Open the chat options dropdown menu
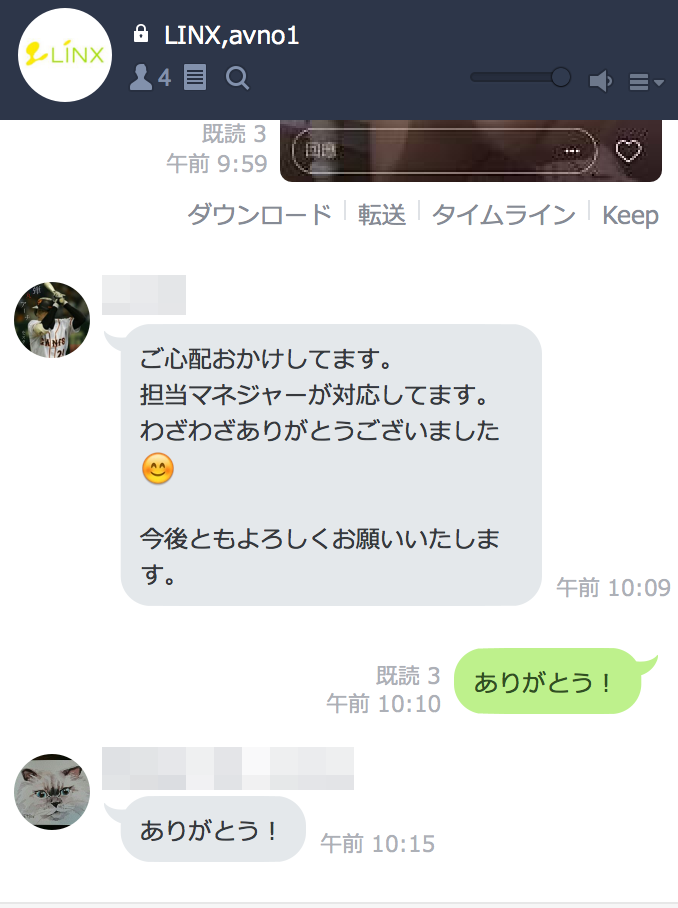This screenshot has width=678, height=908. 646,82
